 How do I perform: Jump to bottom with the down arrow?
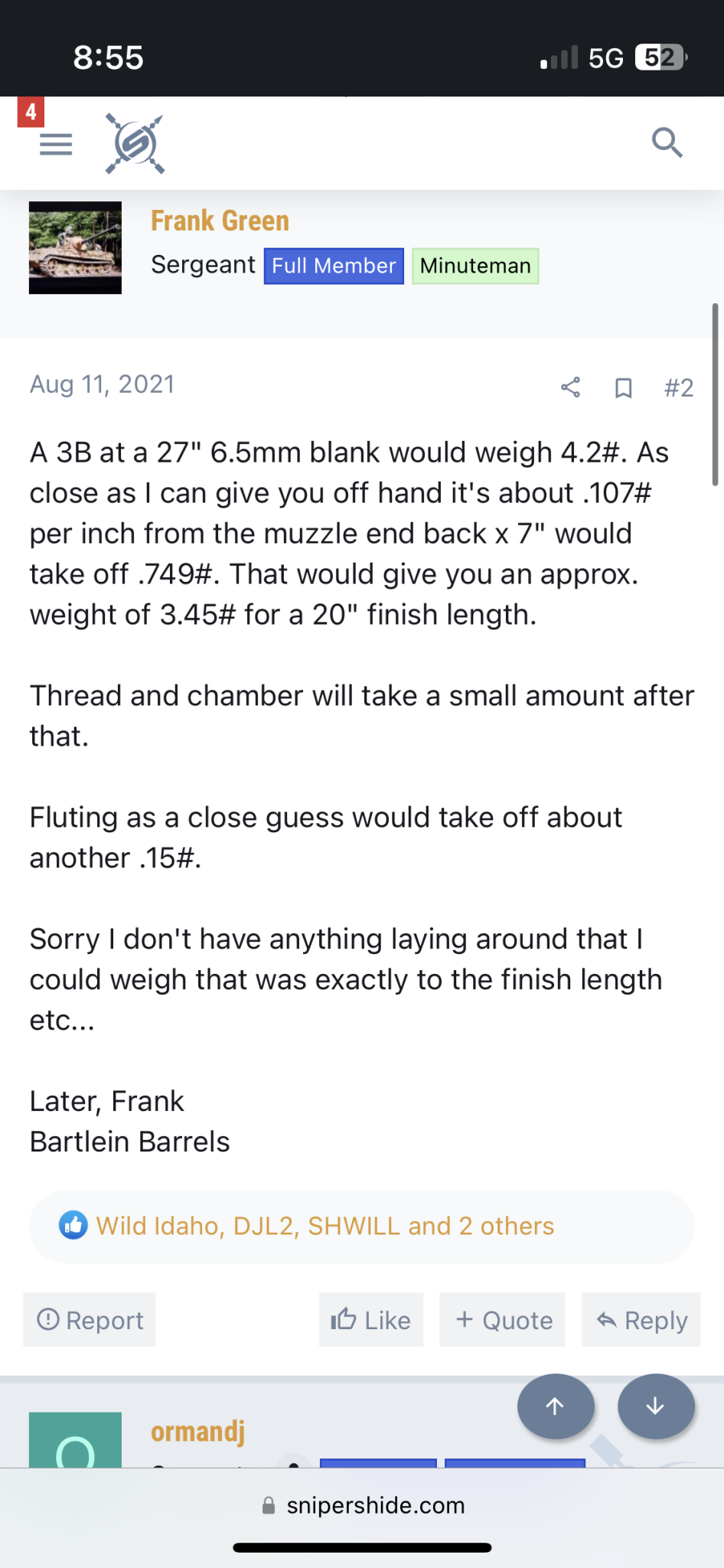pos(656,1406)
